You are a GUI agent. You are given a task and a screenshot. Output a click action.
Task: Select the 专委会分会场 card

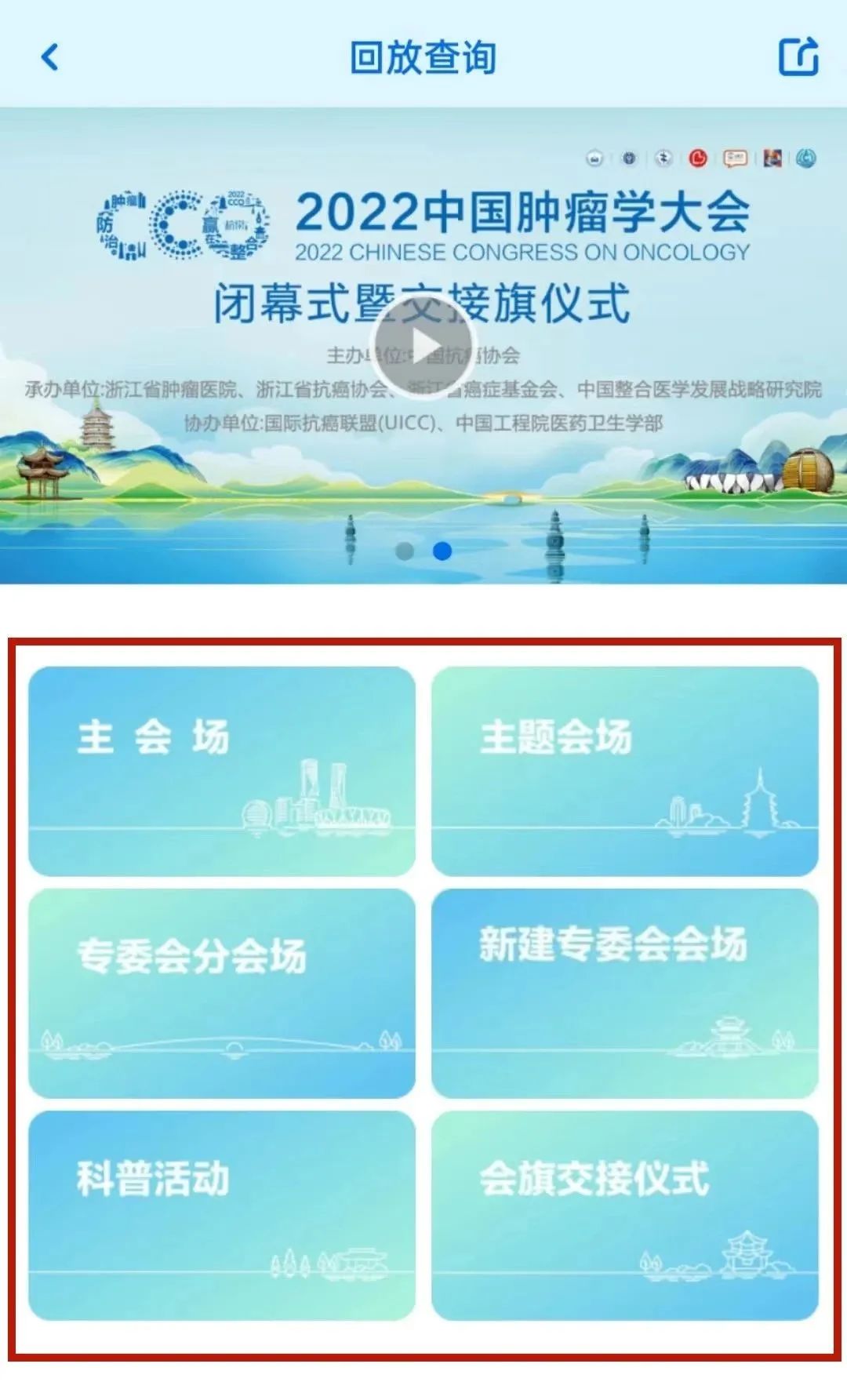(222, 993)
